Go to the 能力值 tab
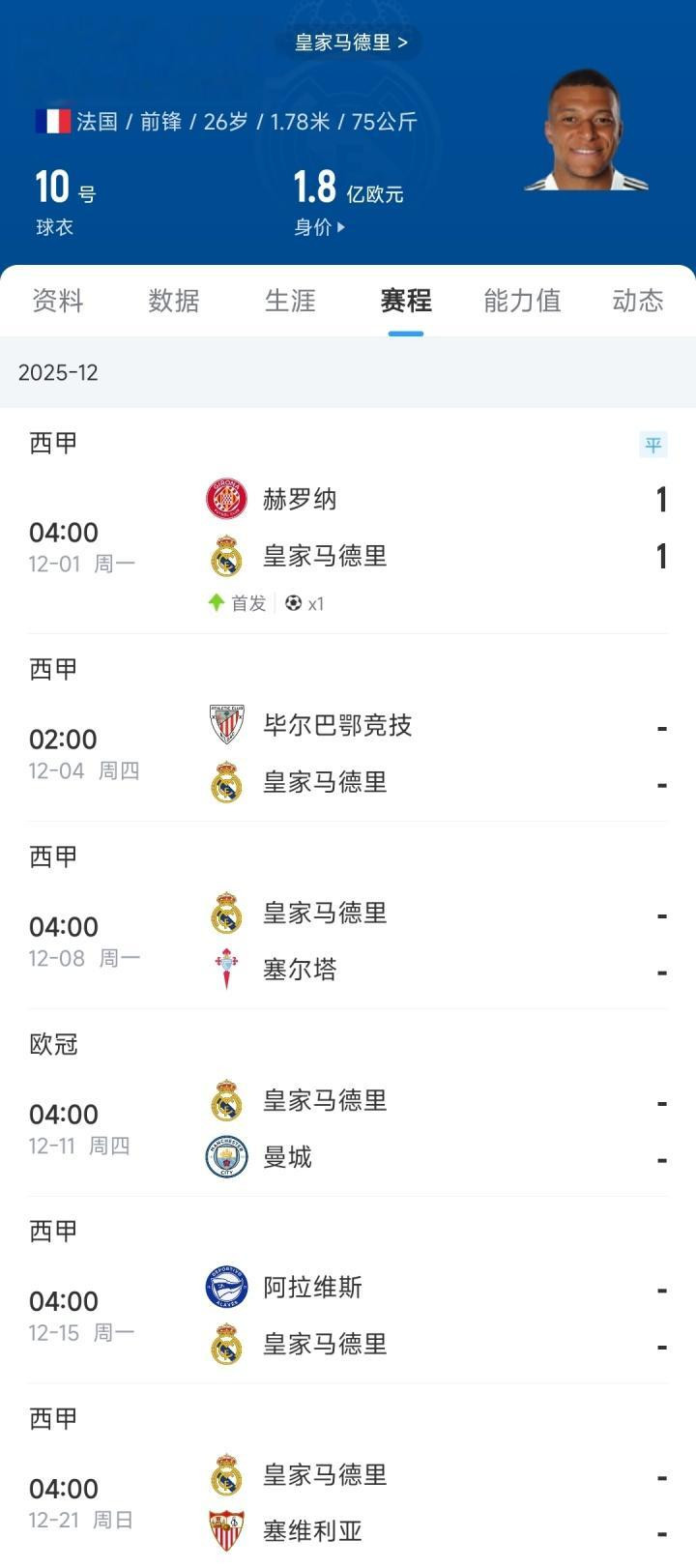Viewport: 696px width, 1568px height. 522,301
